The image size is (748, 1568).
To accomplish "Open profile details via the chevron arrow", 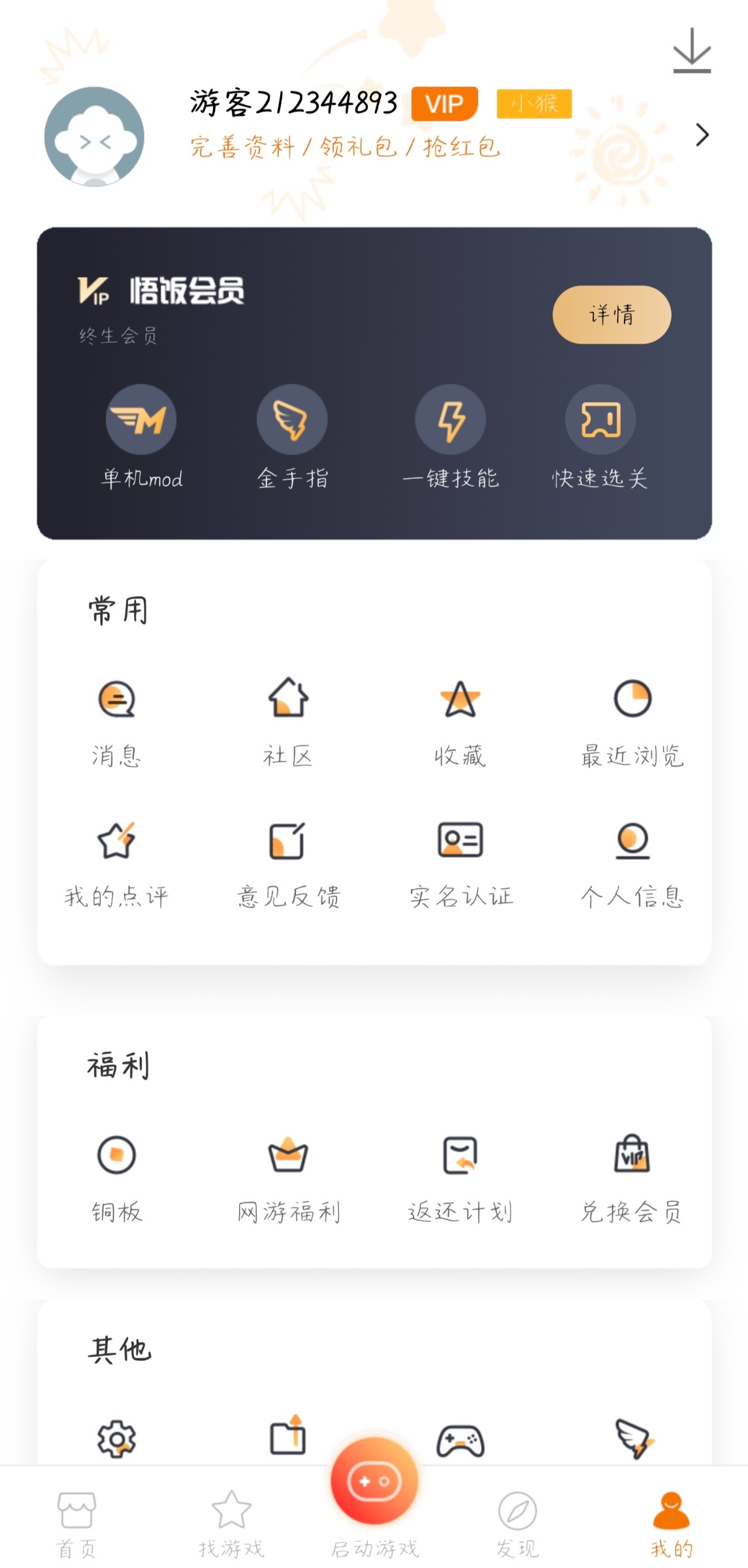I will 702,135.
